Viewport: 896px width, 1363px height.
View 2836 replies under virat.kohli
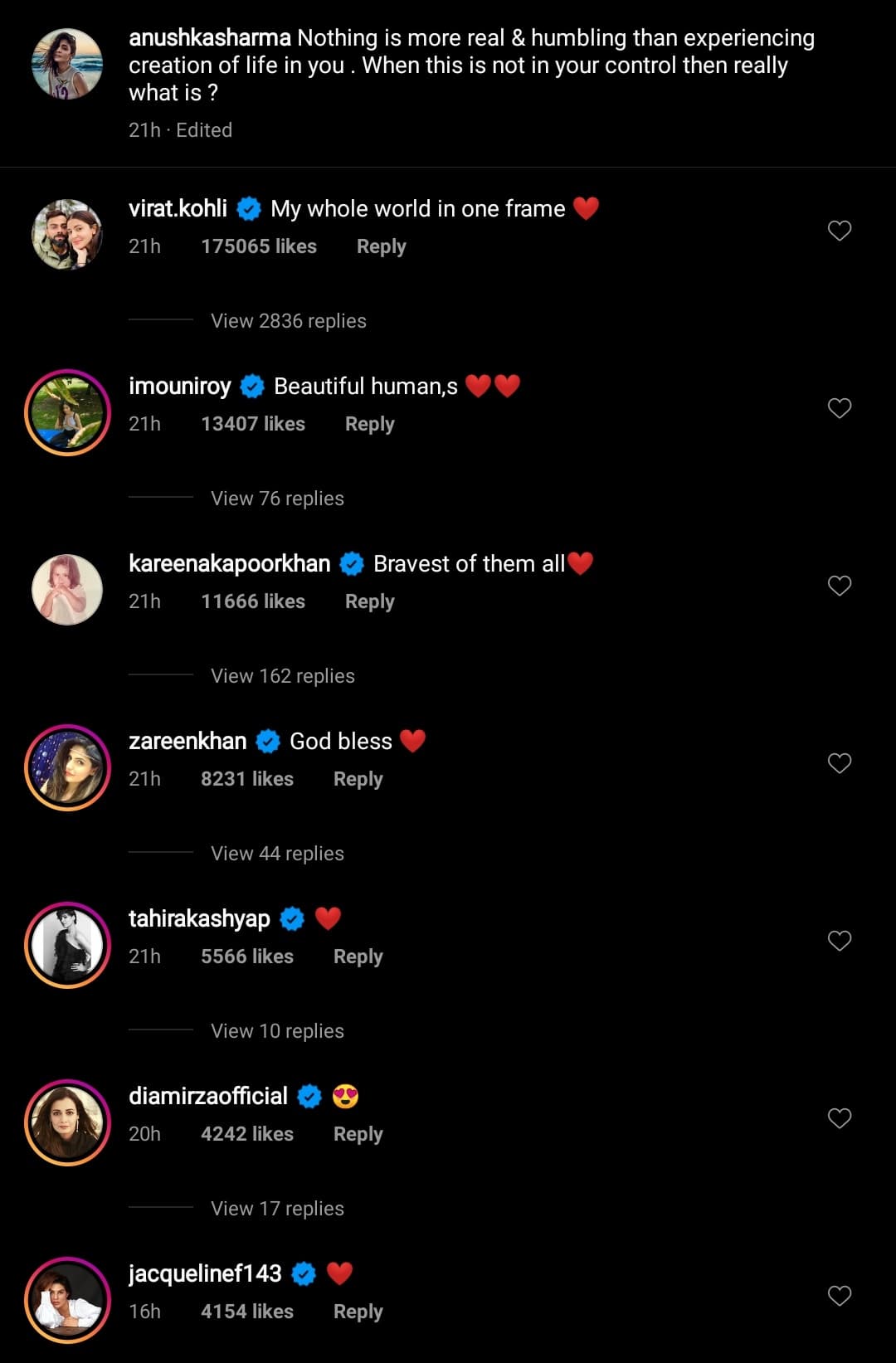[x=288, y=321]
